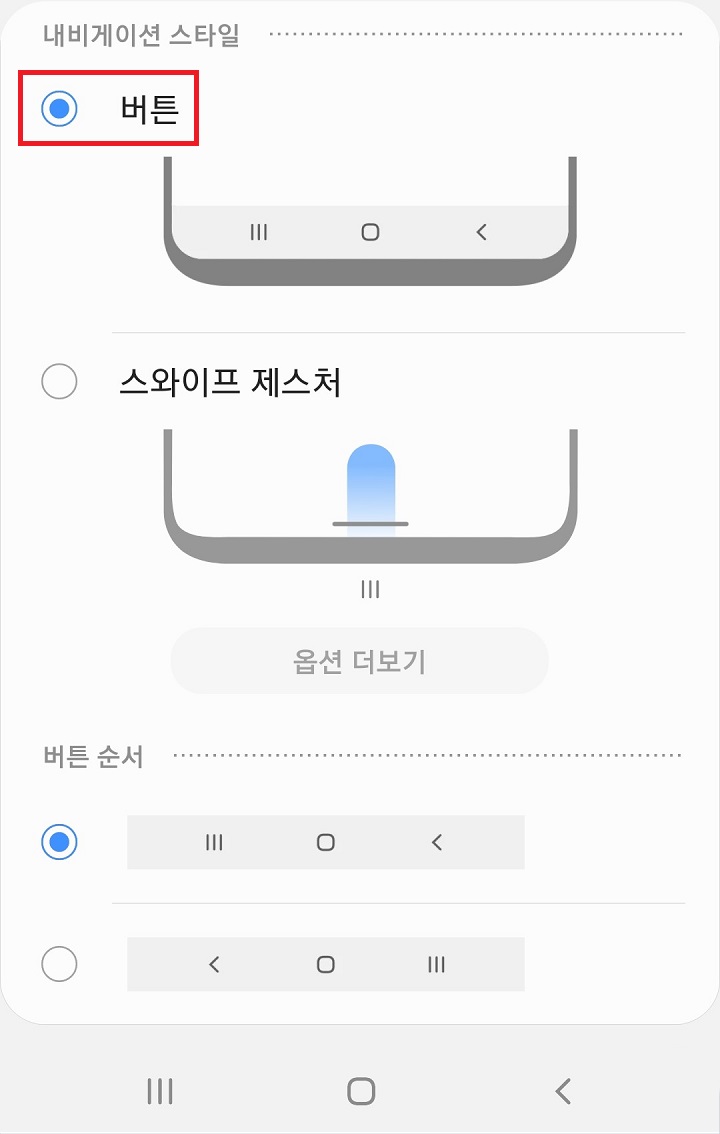Tap the Recents key on the system navigation bar
Screen dimensions: 720x1134
click(160, 1091)
